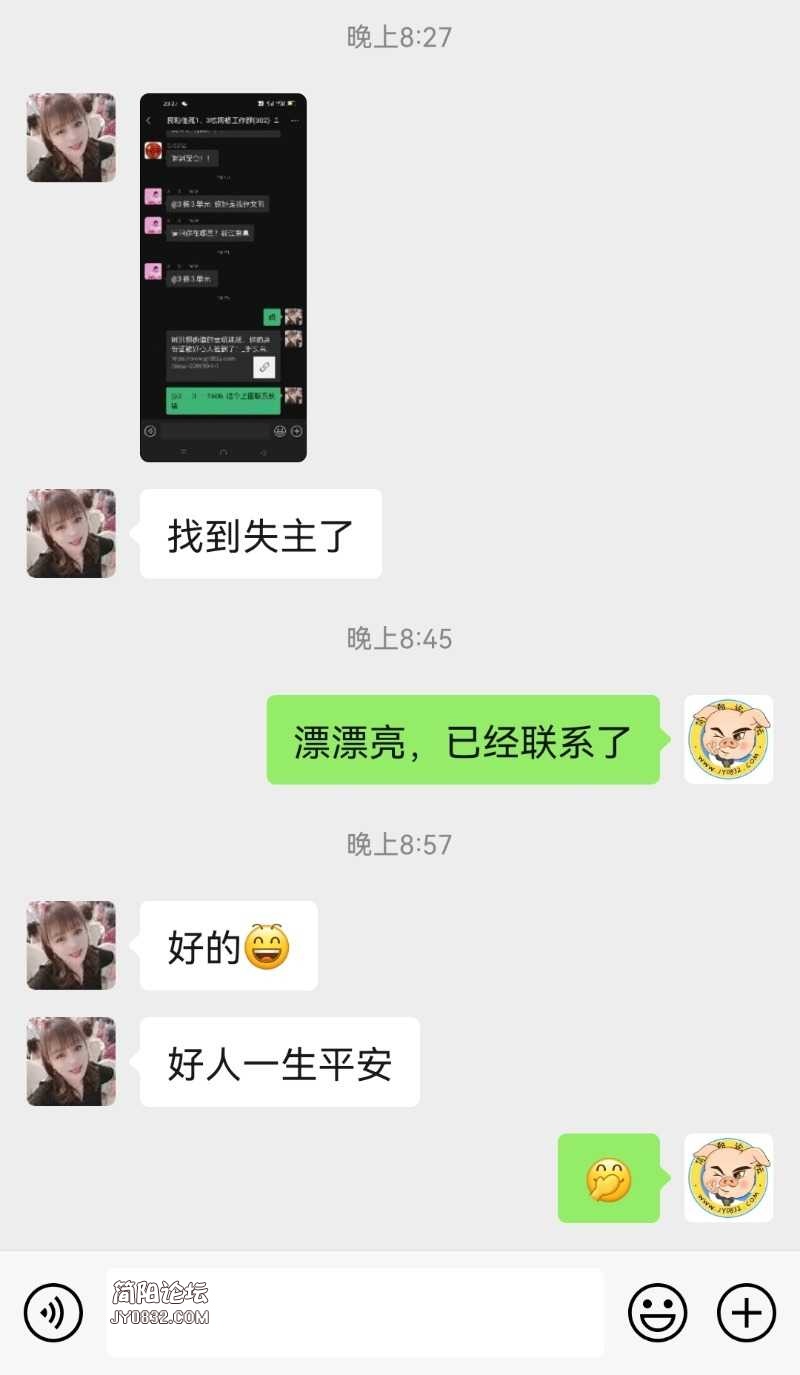
Task: Switch to voice message input
Action: (53, 1312)
